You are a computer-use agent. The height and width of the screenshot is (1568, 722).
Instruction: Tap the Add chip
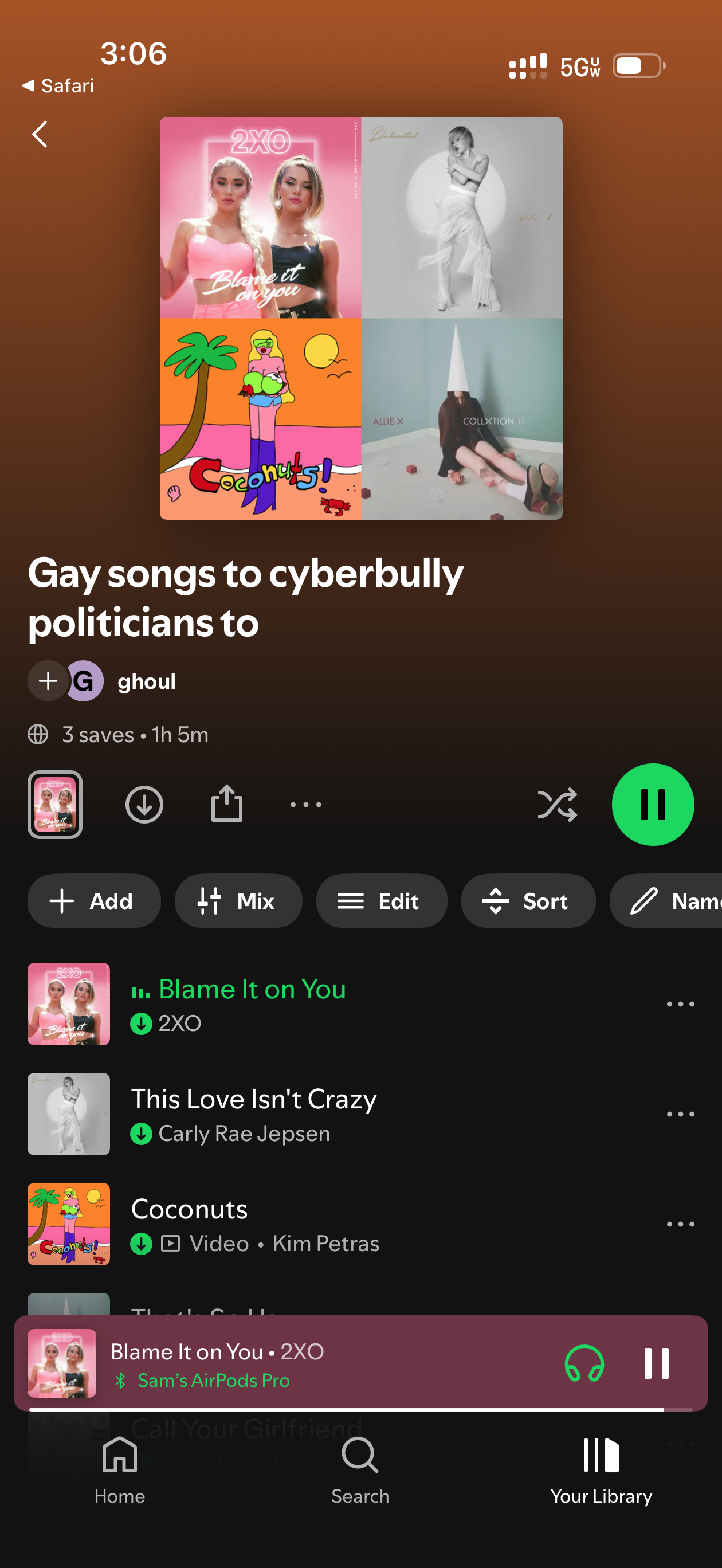pyautogui.click(x=94, y=901)
